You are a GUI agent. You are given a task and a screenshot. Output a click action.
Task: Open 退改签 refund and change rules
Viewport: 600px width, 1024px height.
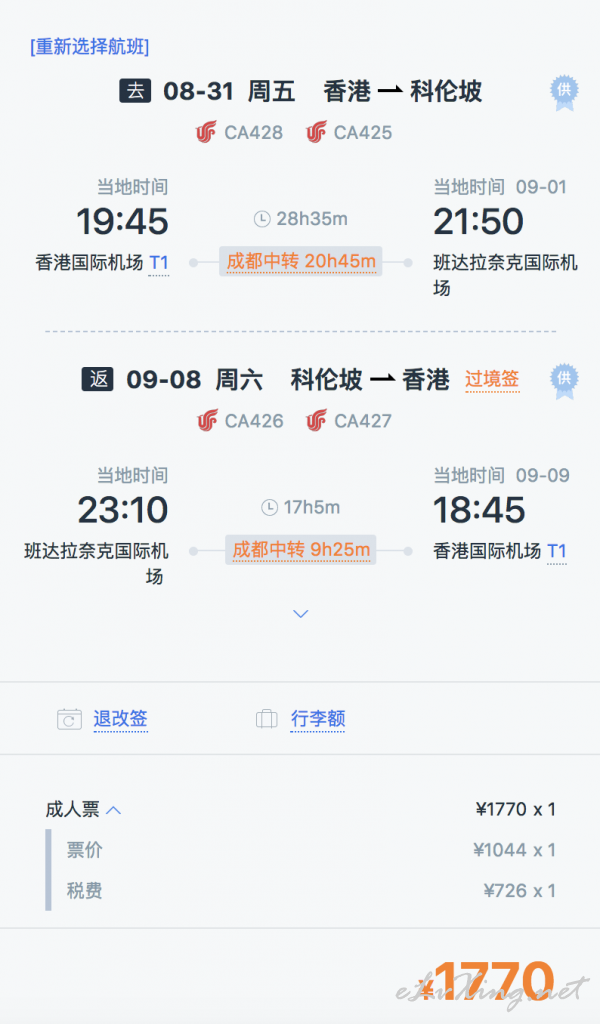[120, 719]
